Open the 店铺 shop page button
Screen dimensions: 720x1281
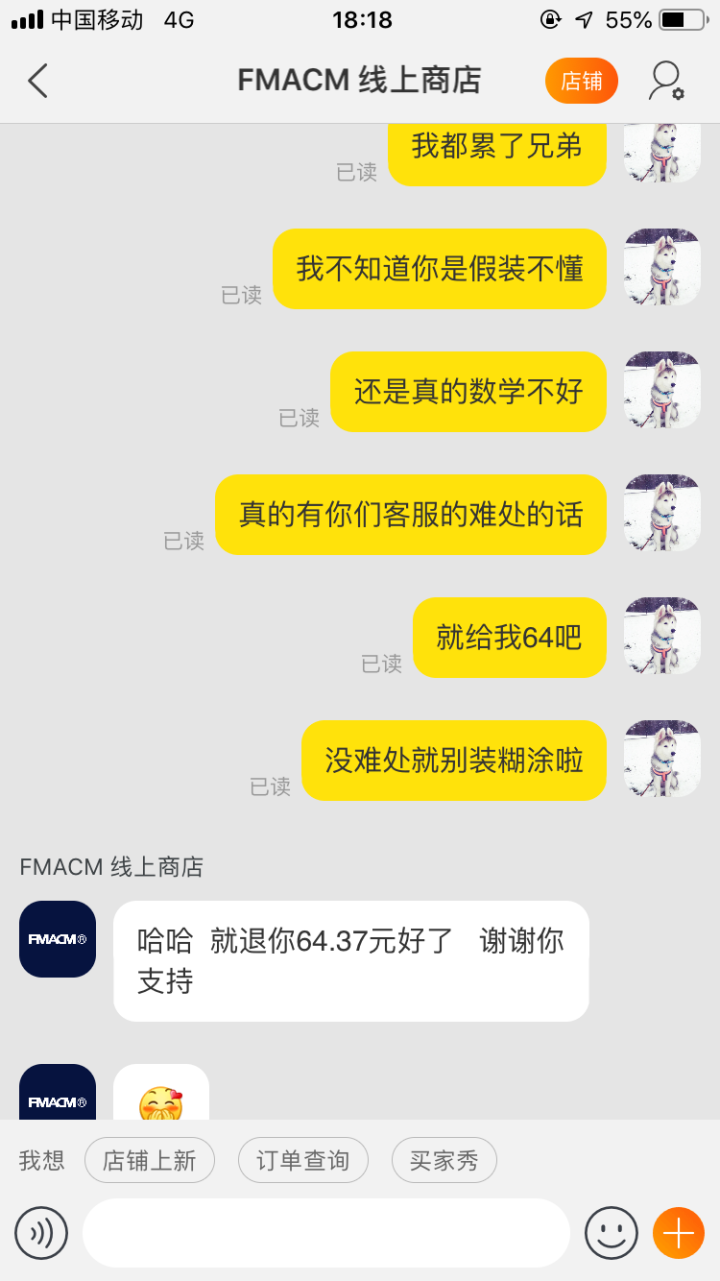(x=581, y=81)
